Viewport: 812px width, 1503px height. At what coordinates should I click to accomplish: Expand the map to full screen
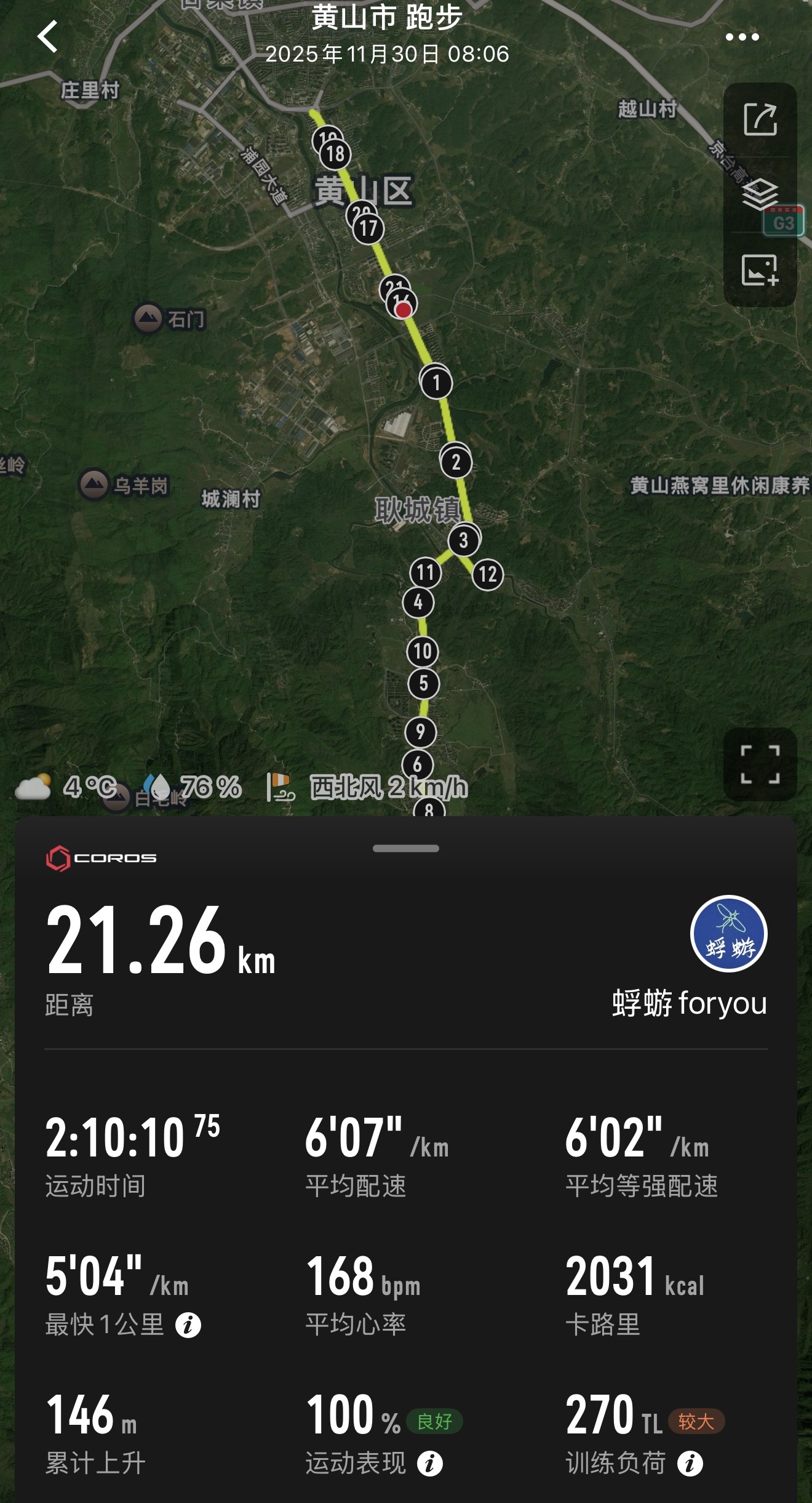[760, 764]
